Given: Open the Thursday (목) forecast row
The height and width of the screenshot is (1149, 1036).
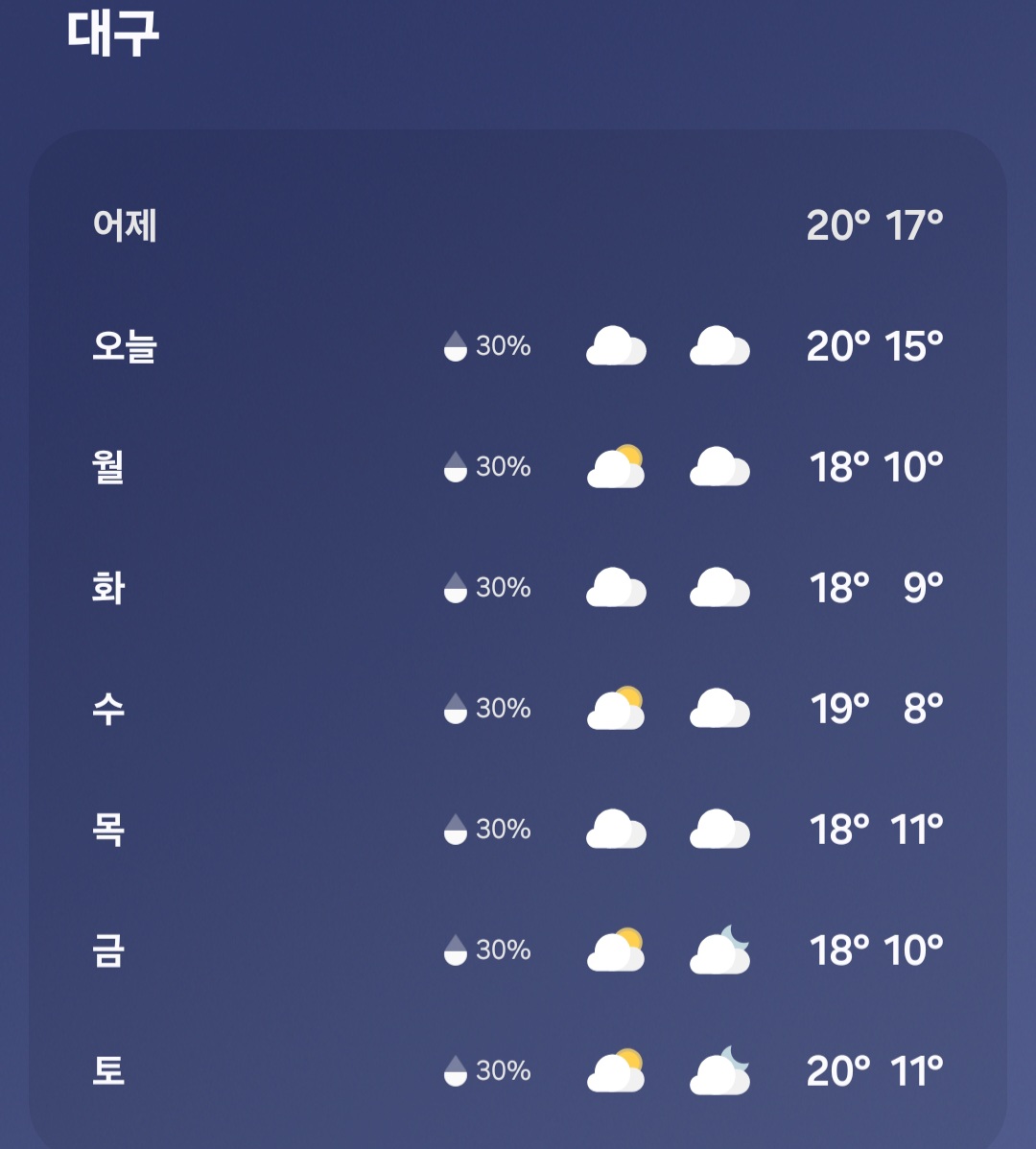Looking at the screenshot, I should (518, 829).
